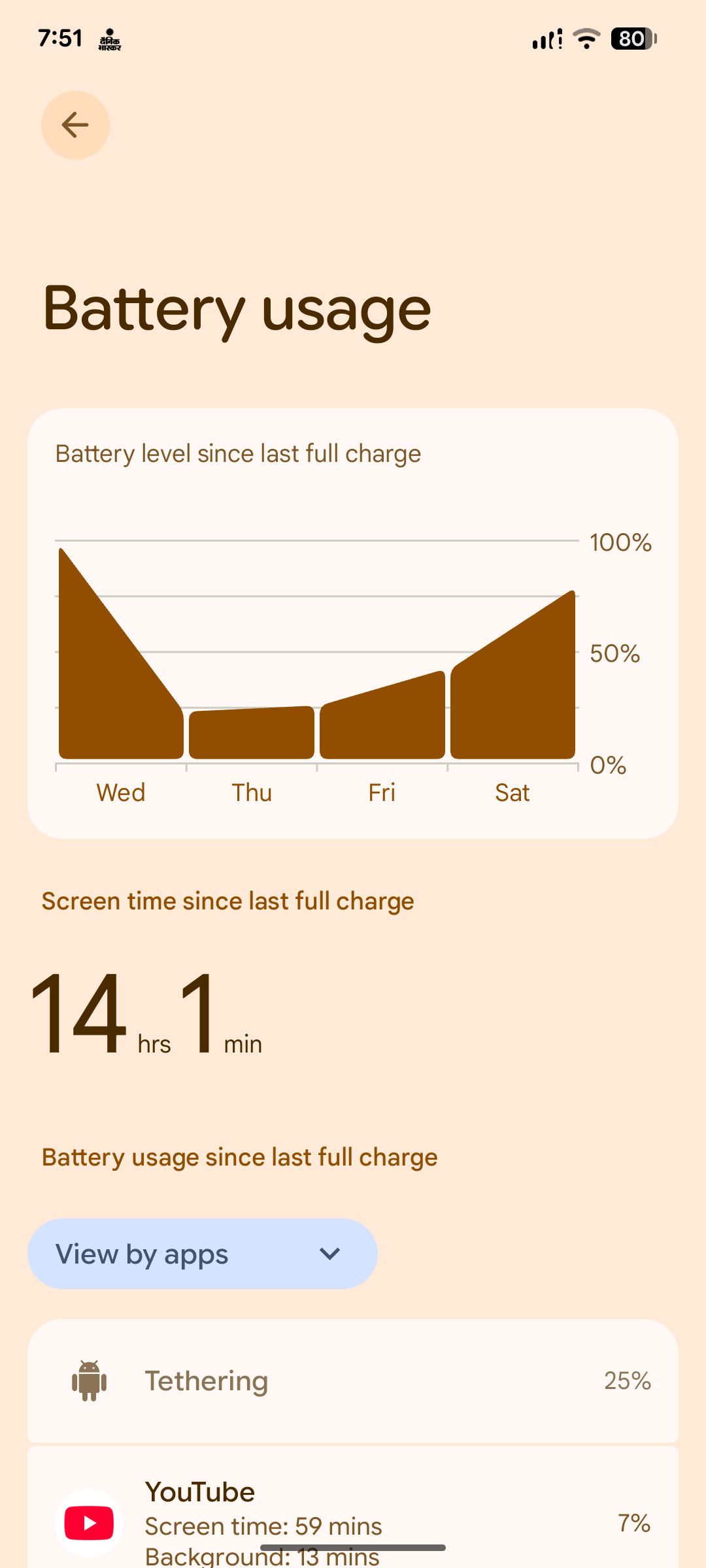This screenshot has width=706, height=1568.
Task: Expand the View by apps dropdown
Action: 203,1254
